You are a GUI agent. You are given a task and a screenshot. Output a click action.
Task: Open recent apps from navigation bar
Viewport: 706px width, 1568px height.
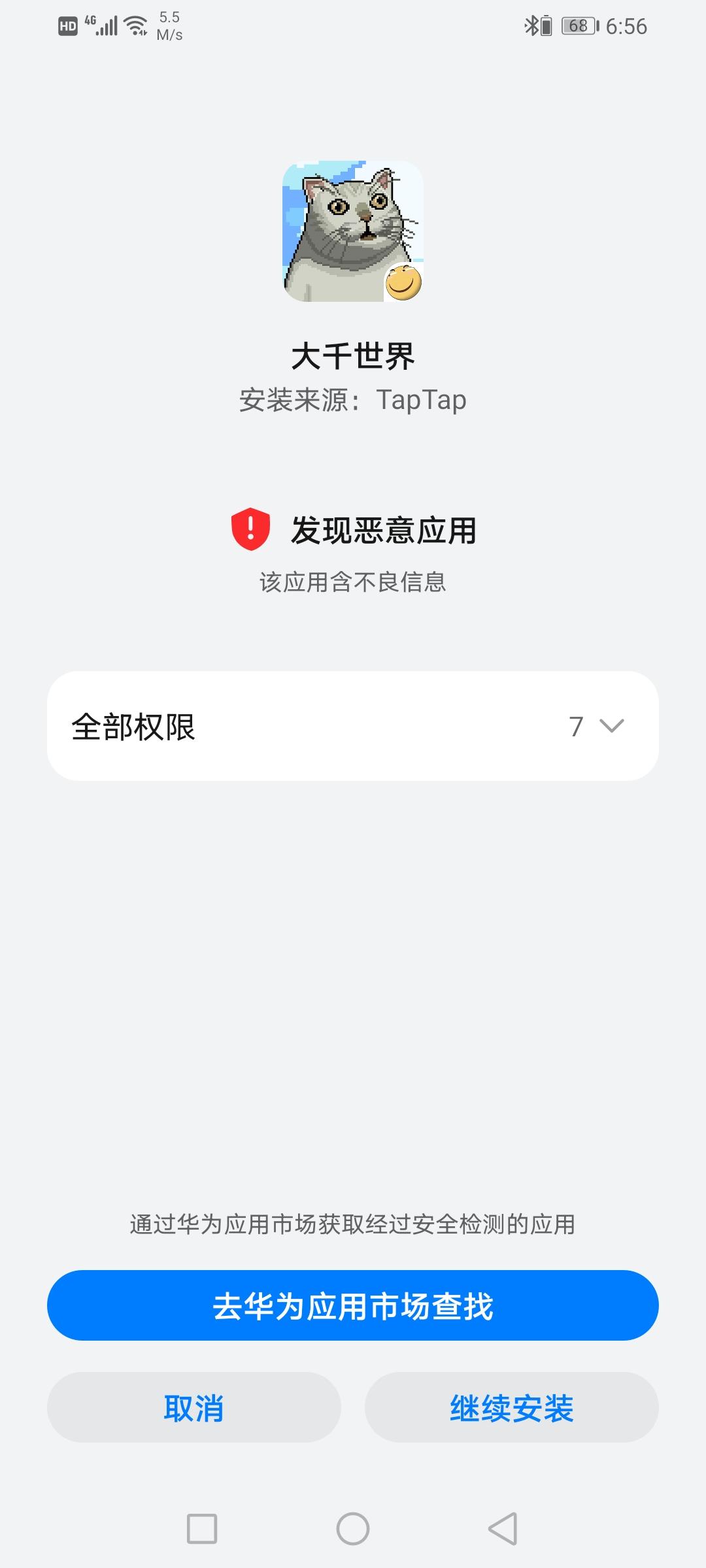[202, 1528]
